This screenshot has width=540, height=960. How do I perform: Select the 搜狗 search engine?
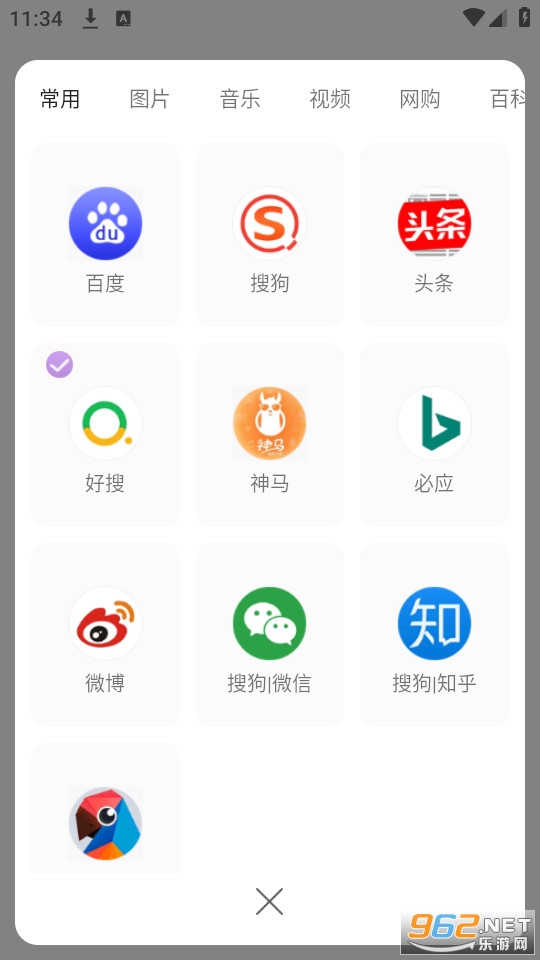(x=269, y=235)
